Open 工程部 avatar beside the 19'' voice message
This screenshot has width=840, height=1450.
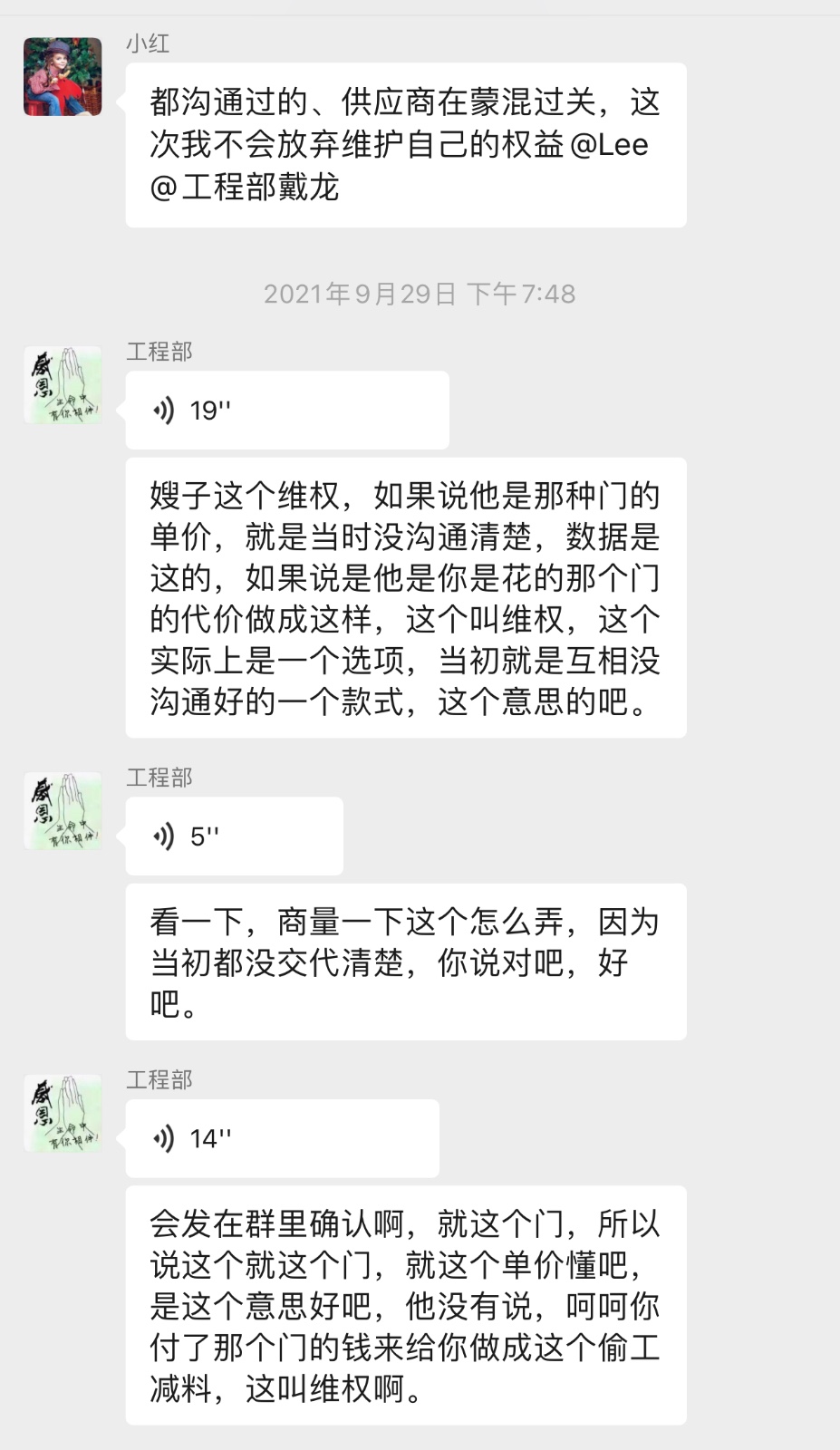[63, 385]
